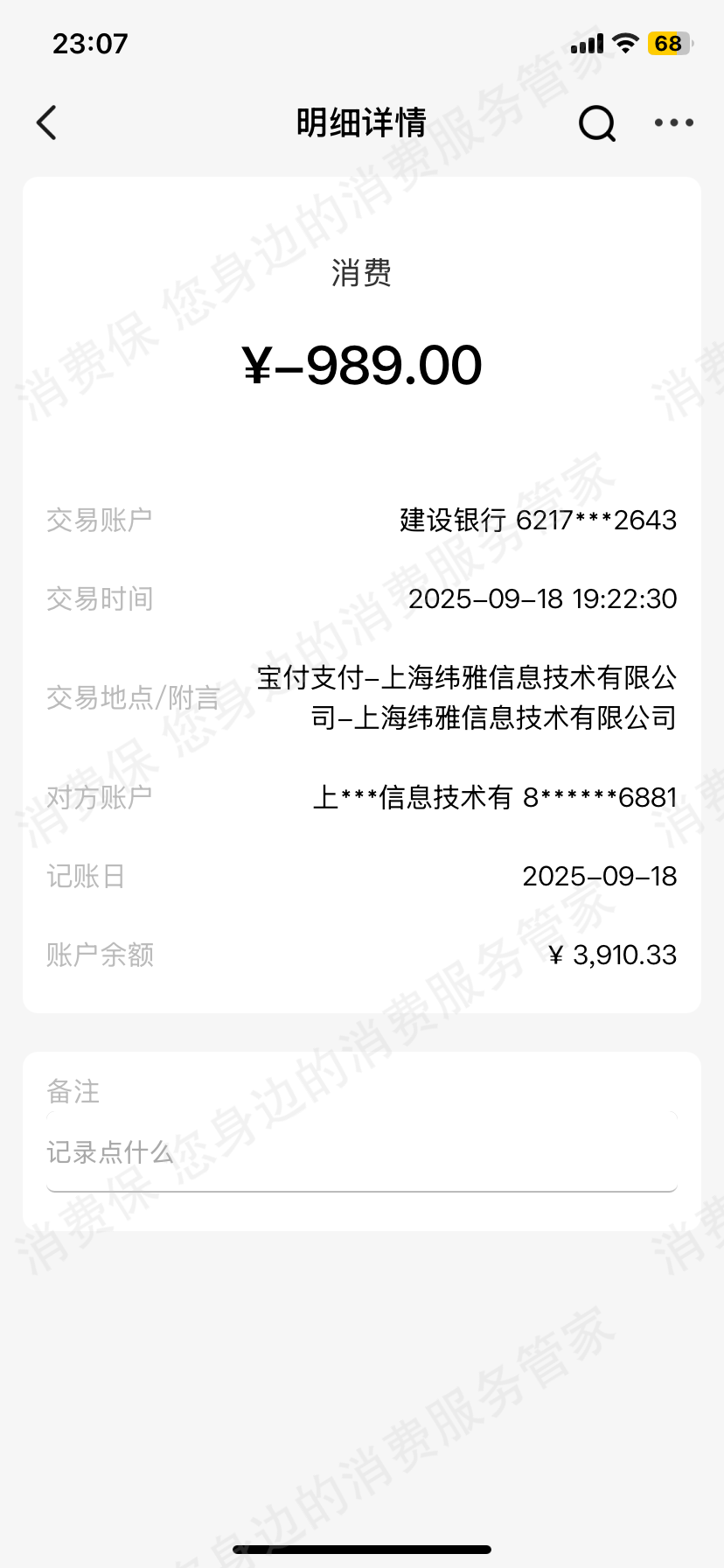Viewport: 724px width, 1568px height.
Task: Go back from the 明细详情 page
Action: pos(47,122)
